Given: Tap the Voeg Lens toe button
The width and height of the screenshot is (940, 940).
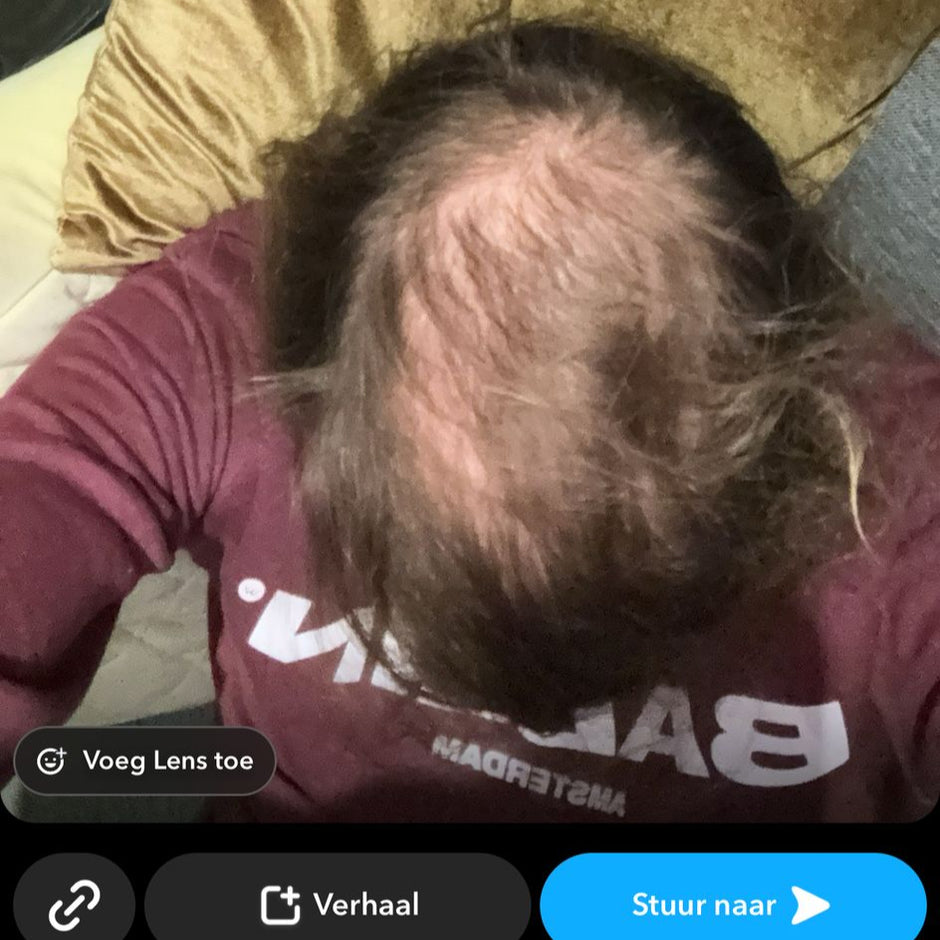Looking at the screenshot, I should pos(145,761).
